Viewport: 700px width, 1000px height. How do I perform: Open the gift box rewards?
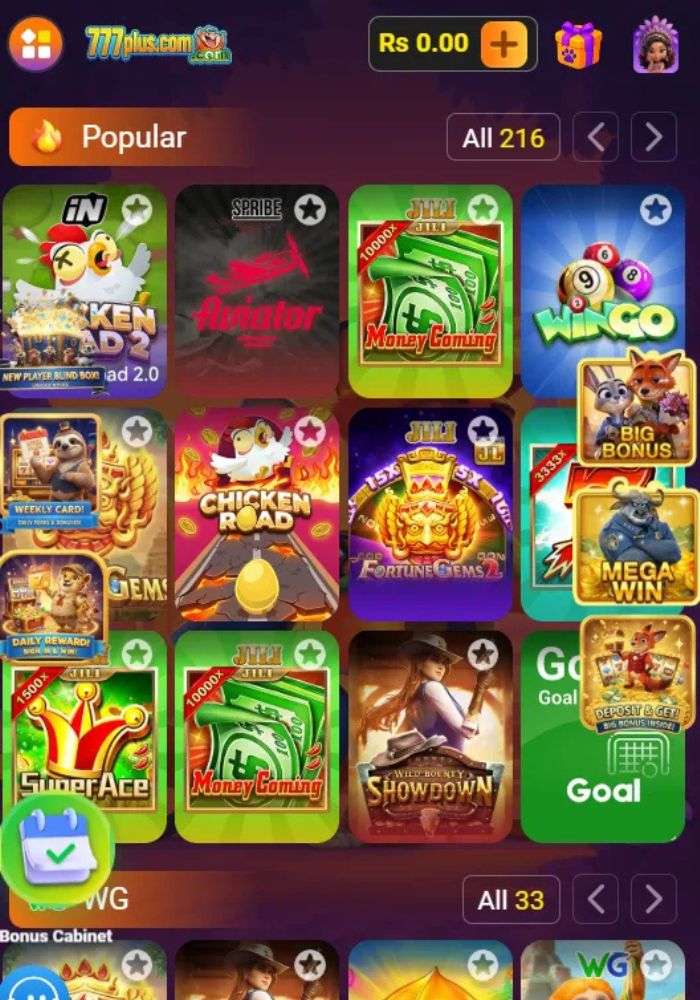(x=578, y=45)
